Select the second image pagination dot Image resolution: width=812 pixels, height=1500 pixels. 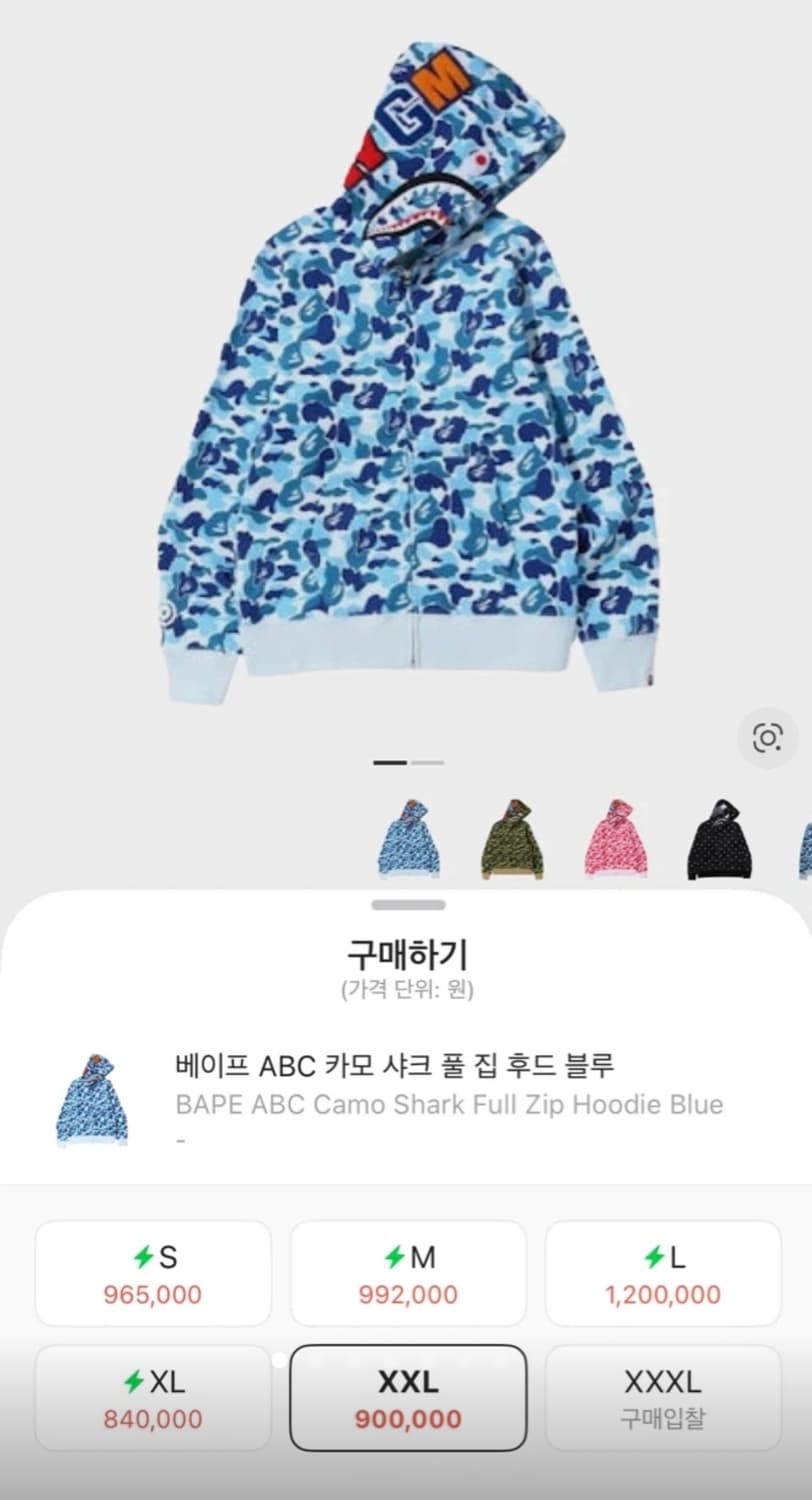(427, 762)
